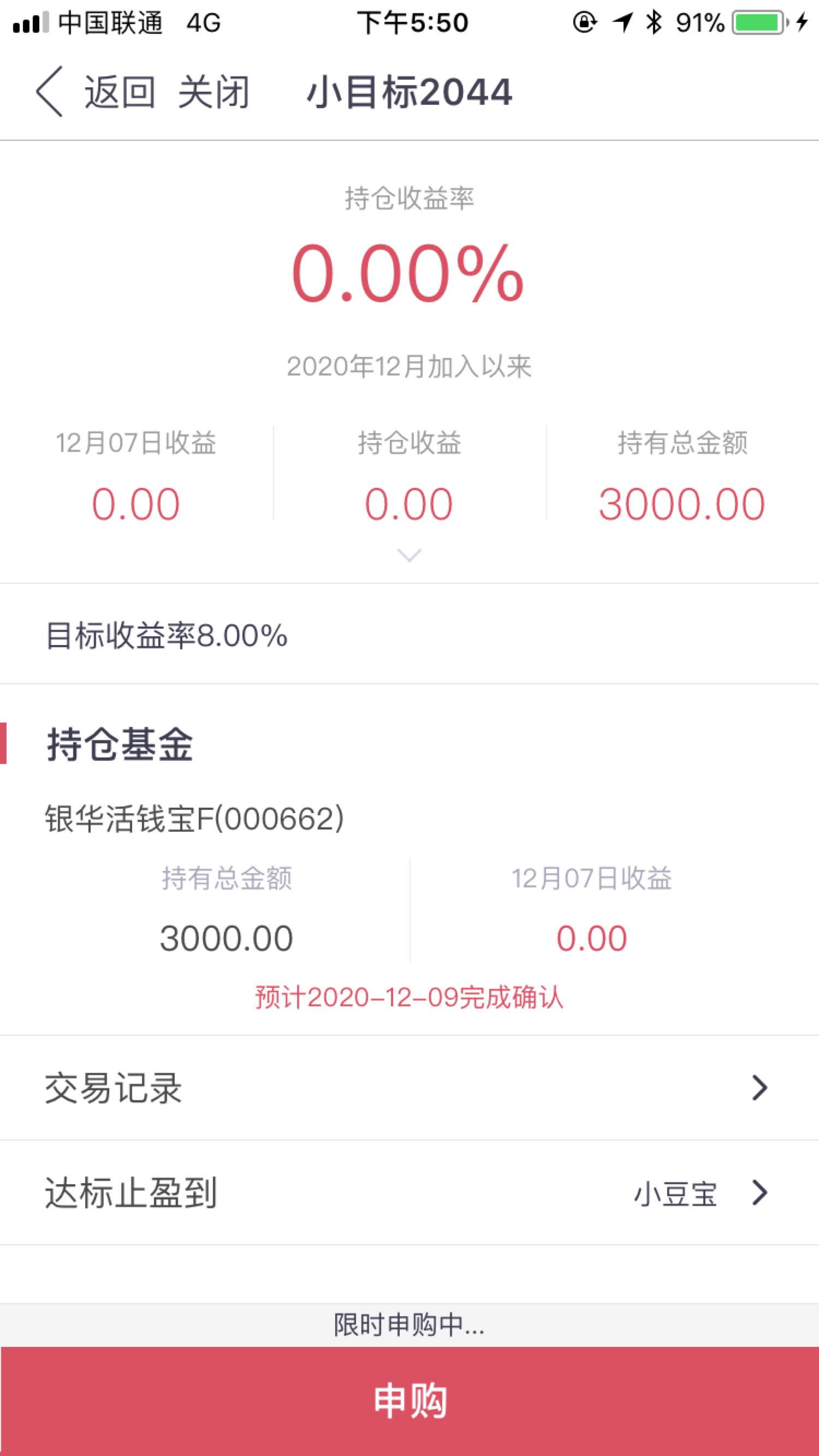819x1456 pixels.
Task: Tap 返回 to go back
Action: (95, 92)
